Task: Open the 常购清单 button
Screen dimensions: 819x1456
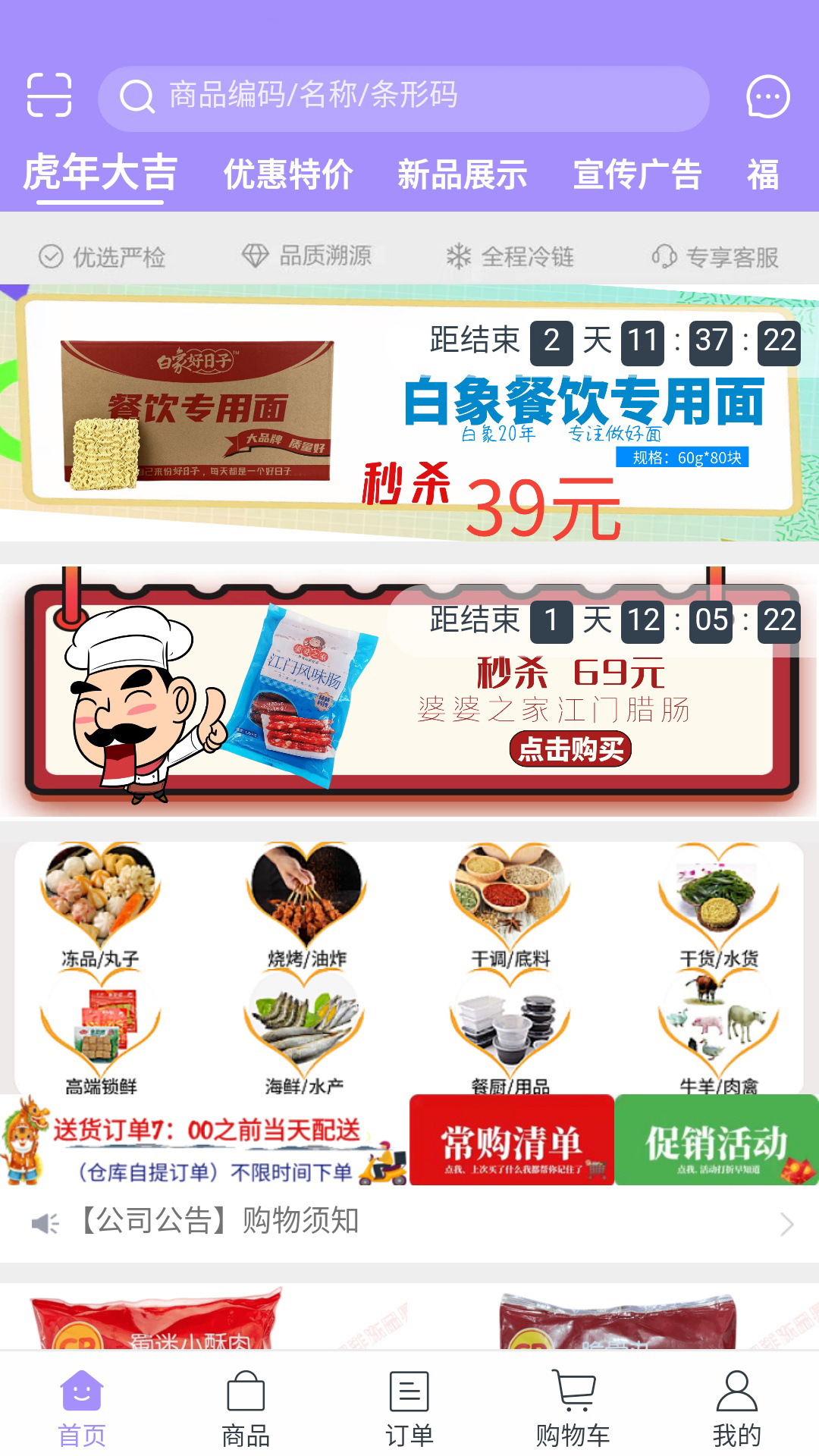Action: tap(512, 1140)
